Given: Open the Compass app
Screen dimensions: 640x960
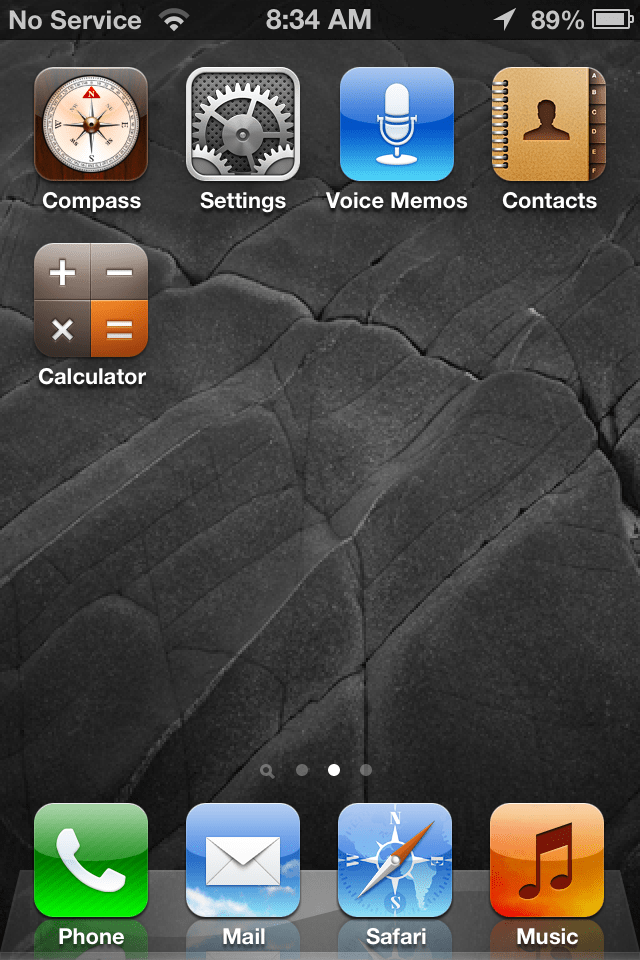Looking at the screenshot, I should [x=91, y=124].
